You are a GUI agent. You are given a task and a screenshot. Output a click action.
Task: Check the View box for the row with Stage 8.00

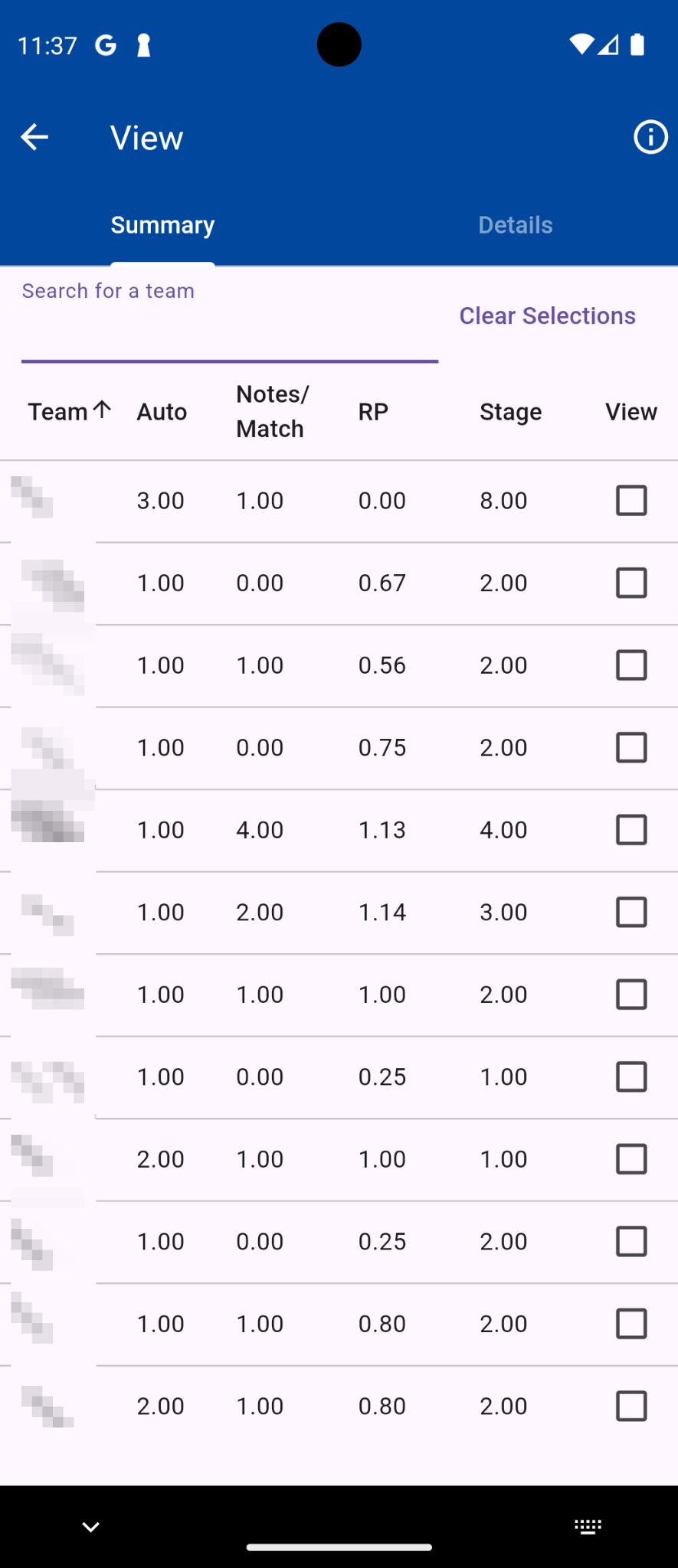631,501
